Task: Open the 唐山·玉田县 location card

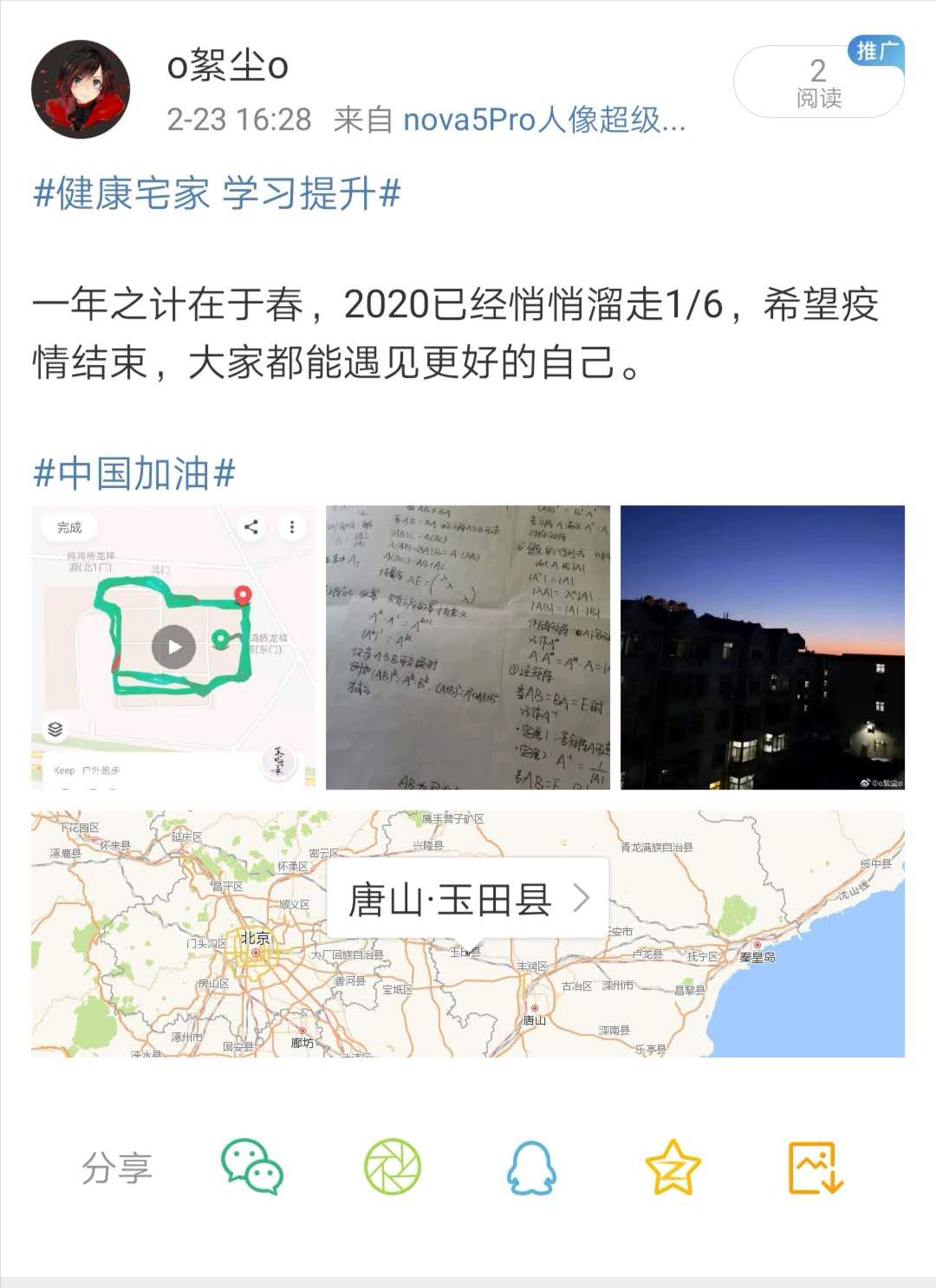Action: tap(468, 901)
